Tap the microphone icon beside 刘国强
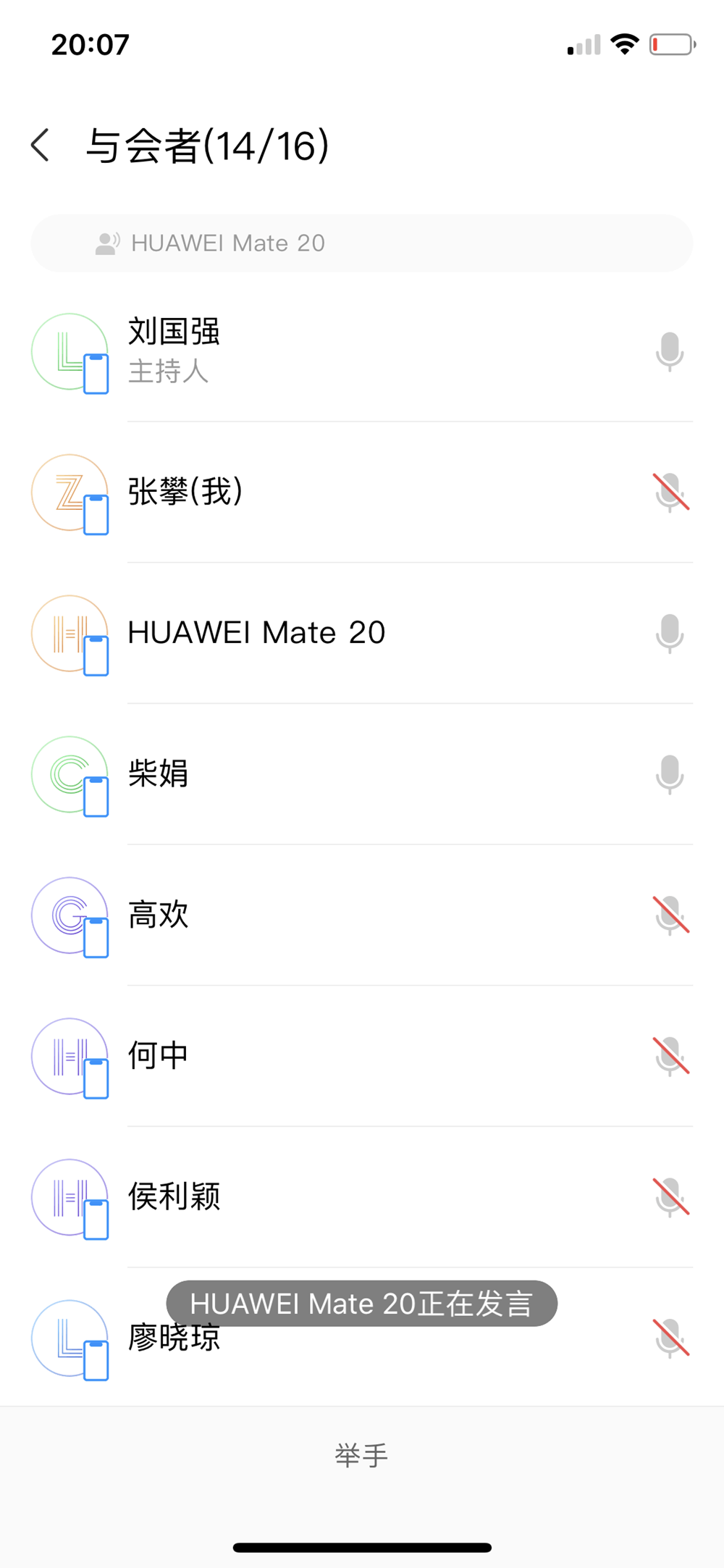This screenshot has width=724, height=1568. coord(670,352)
